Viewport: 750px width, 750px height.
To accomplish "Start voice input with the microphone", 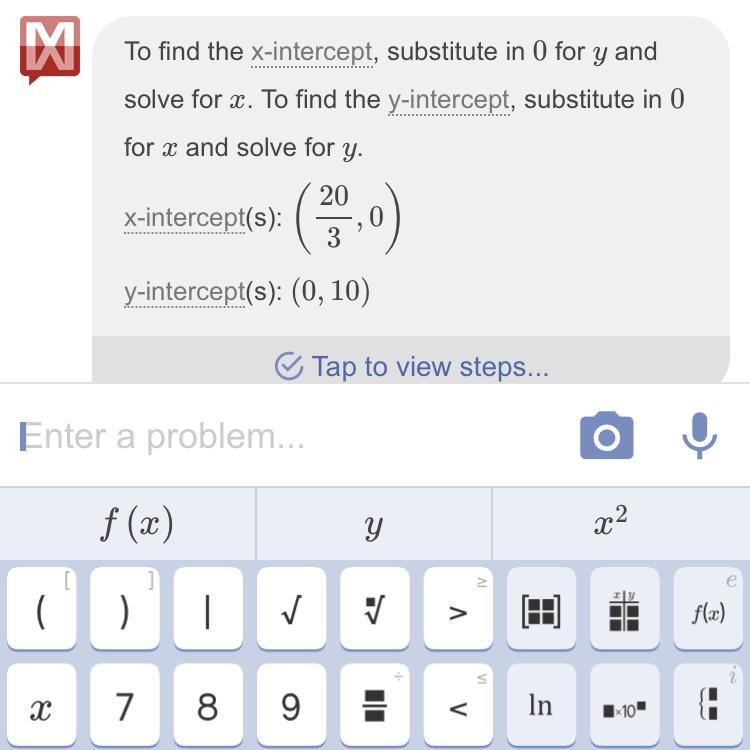I will (699, 436).
